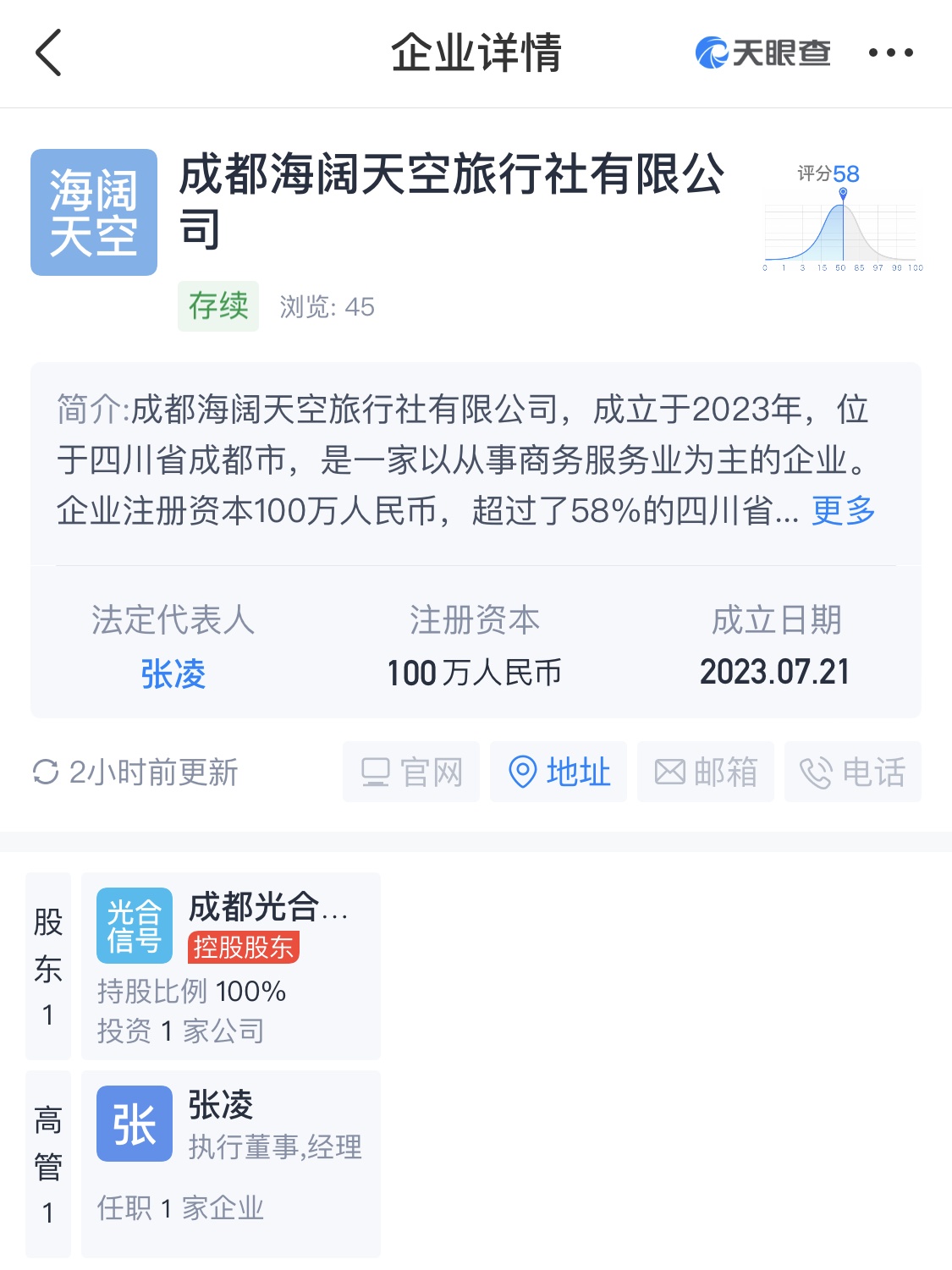Expand the company intro via 更多

tap(843, 510)
